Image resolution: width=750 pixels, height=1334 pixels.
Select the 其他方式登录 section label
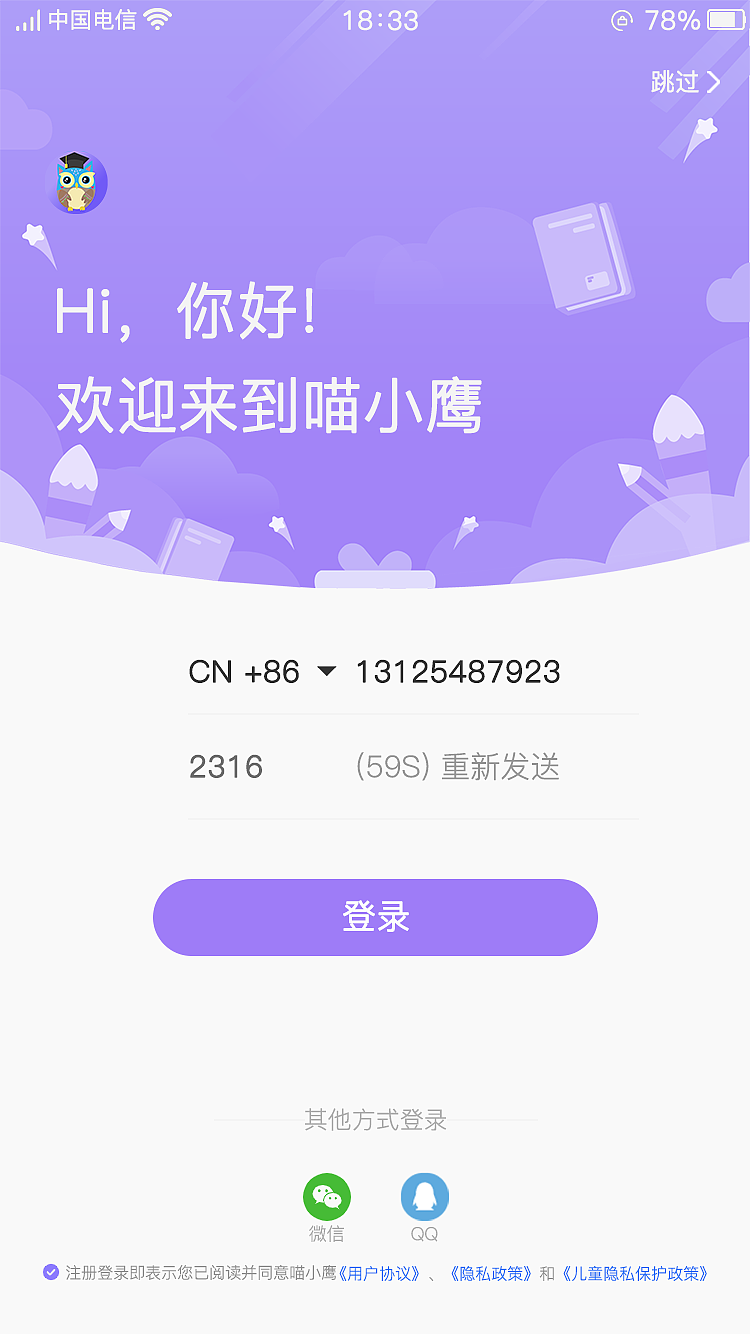tap(374, 1121)
